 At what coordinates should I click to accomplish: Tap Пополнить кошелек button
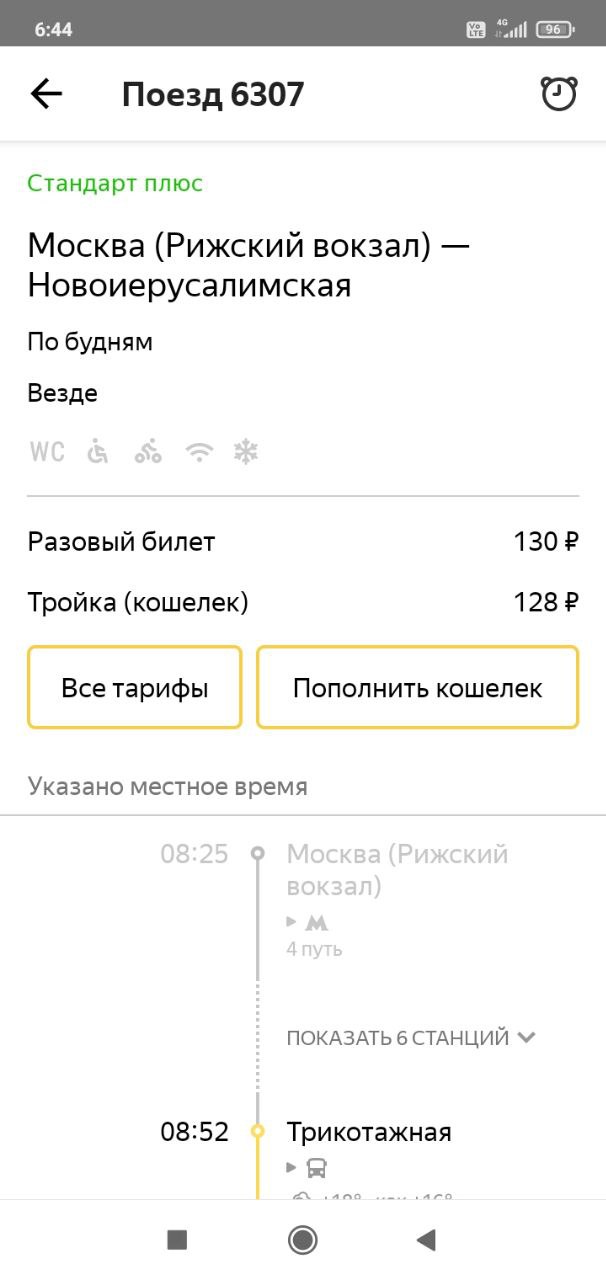[x=418, y=688]
